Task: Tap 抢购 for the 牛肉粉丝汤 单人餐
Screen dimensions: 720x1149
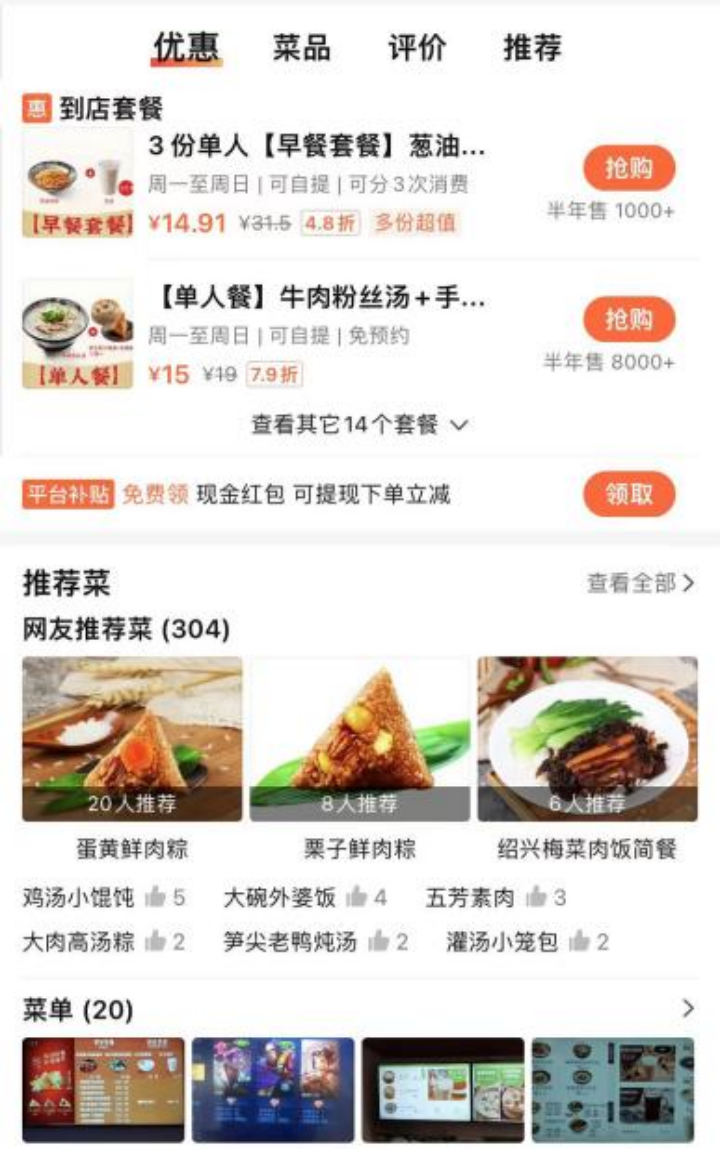Action: [629, 320]
